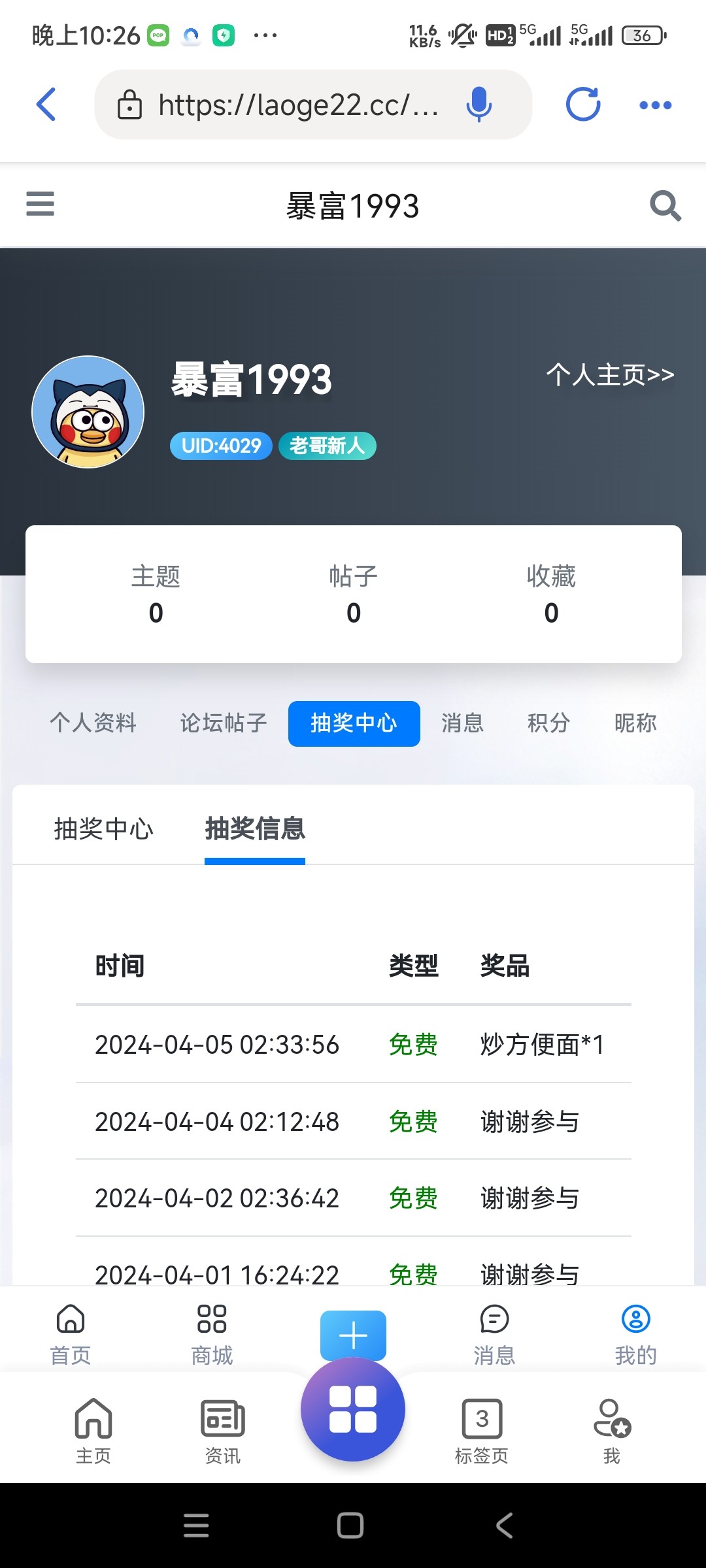Viewport: 706px width, 1568px height.
Task: Open the site hamburger menu
Action: tap(40, 204)
